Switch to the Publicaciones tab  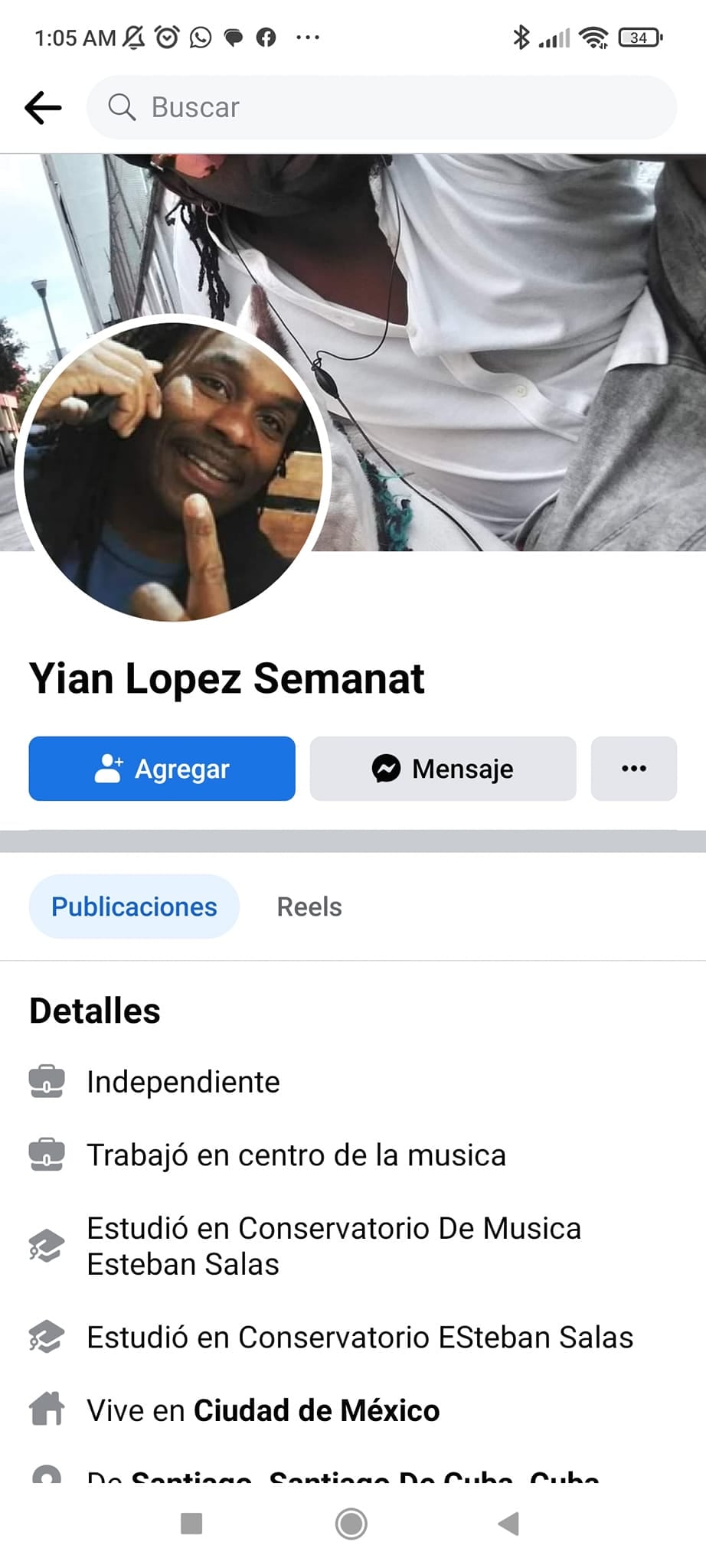(134, 906)
